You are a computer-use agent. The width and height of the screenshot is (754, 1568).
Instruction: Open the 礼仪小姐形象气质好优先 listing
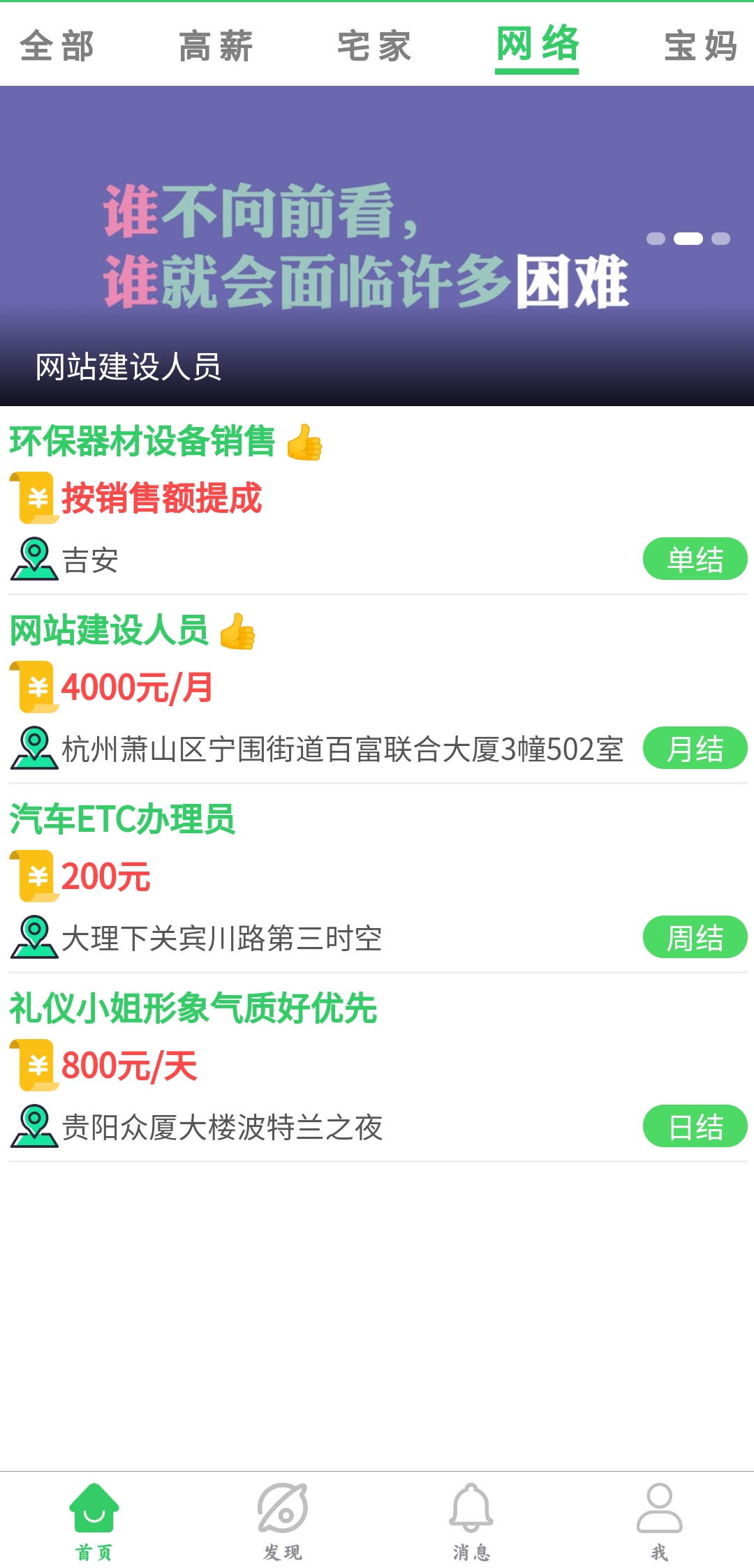point(193,1008)
